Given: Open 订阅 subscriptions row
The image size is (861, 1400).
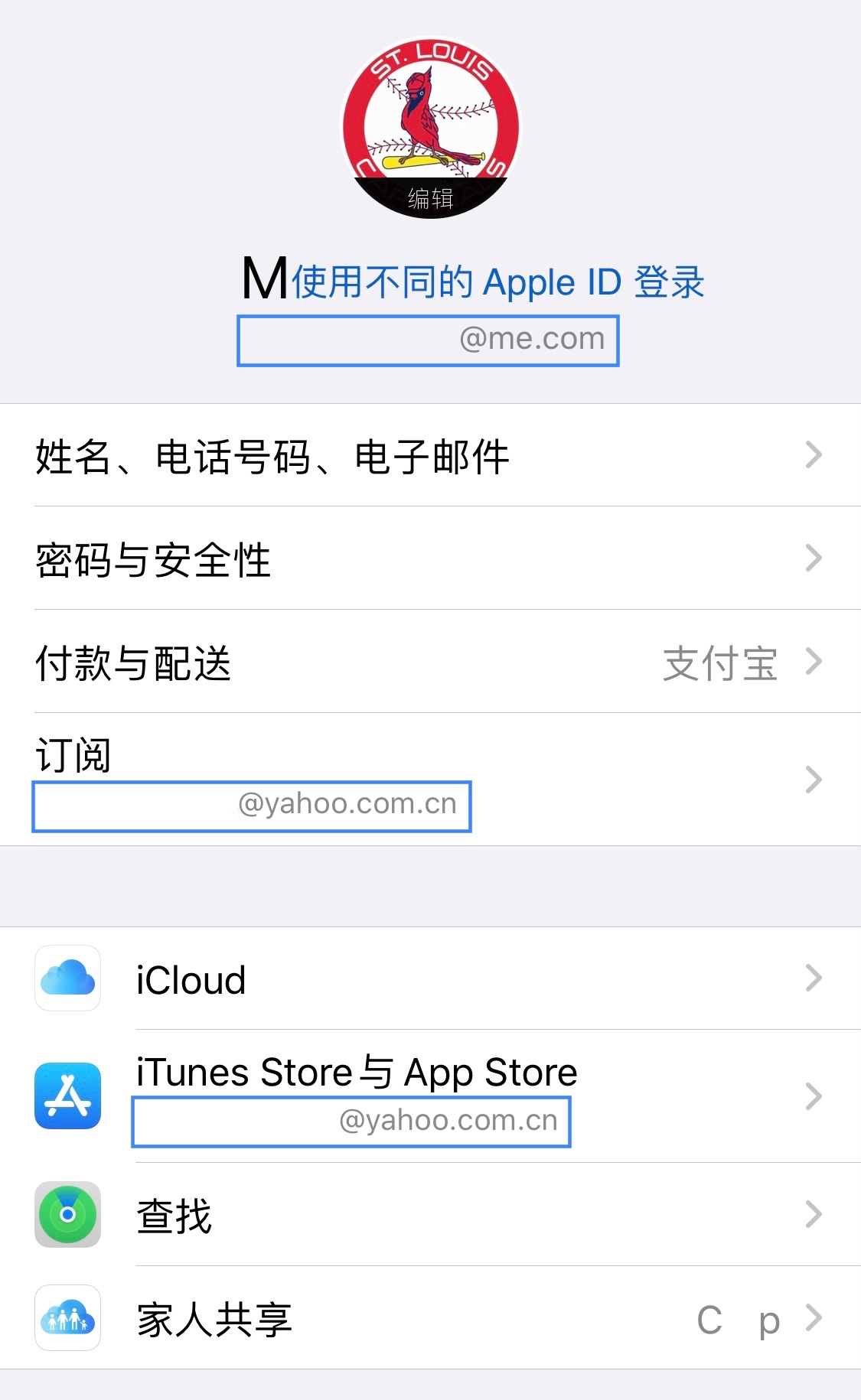Looking at the screenshot, I should (x=429, y=780).
